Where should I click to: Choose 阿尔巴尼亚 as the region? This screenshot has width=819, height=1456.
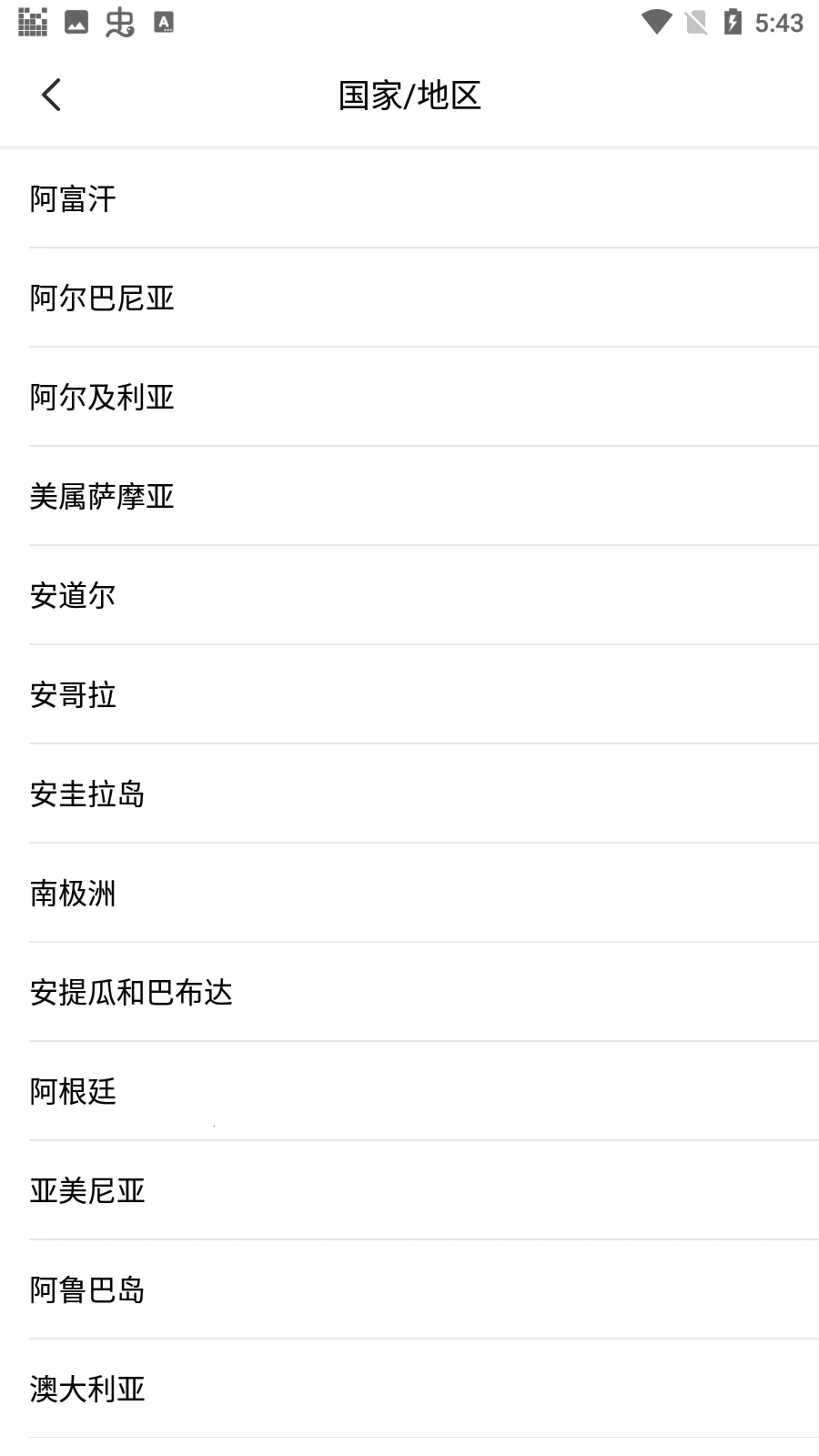102,298
